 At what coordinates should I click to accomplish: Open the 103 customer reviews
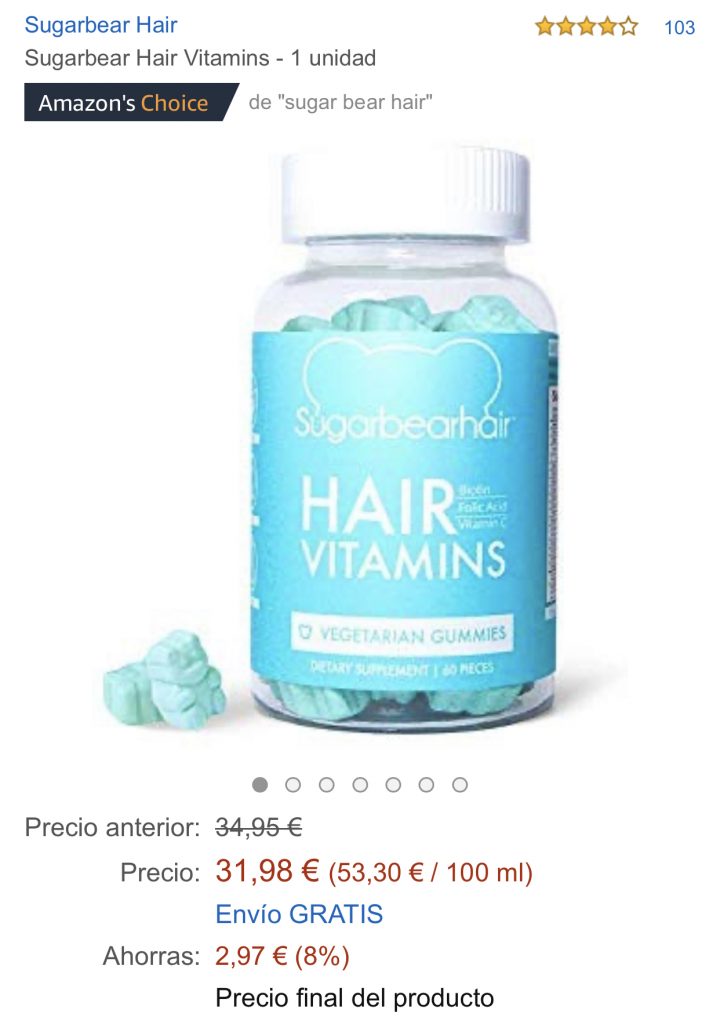pos(679,27)
